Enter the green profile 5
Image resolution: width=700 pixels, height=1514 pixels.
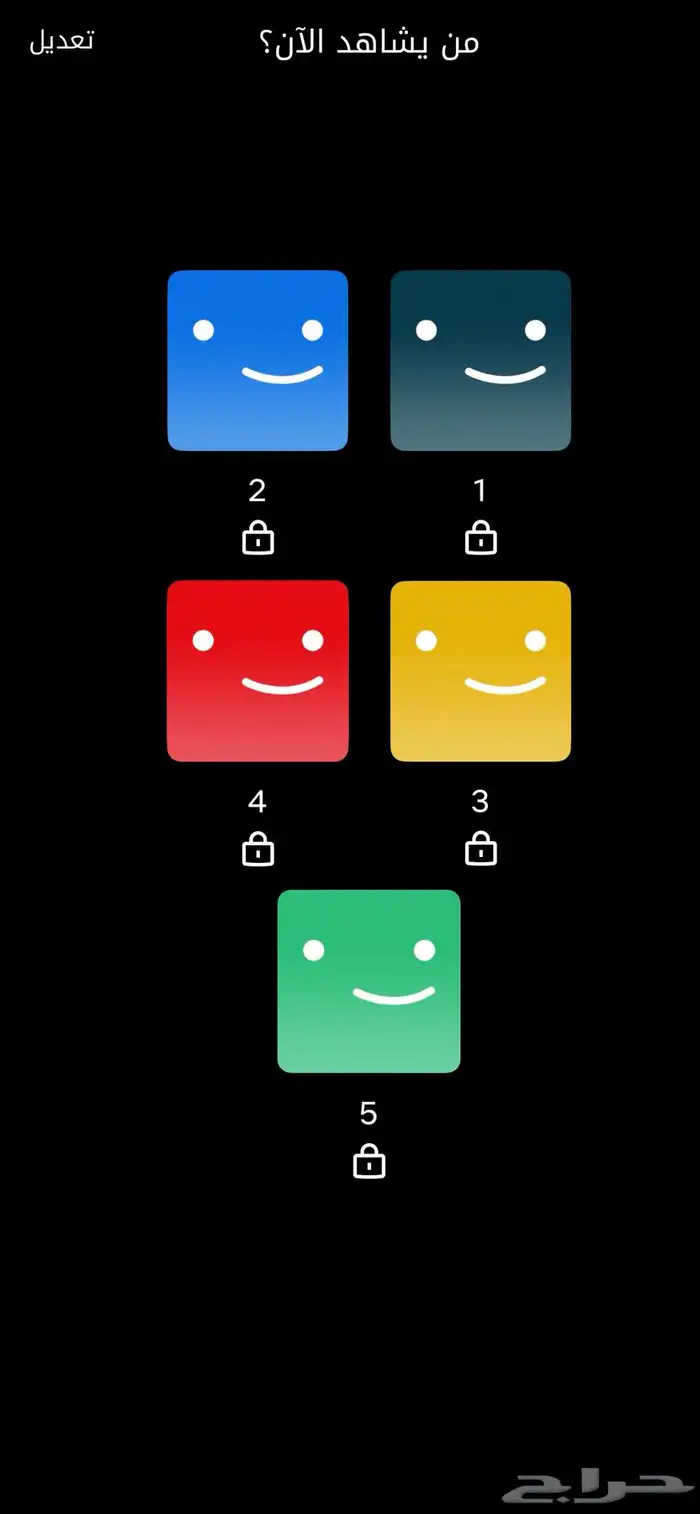click(369, 981)
